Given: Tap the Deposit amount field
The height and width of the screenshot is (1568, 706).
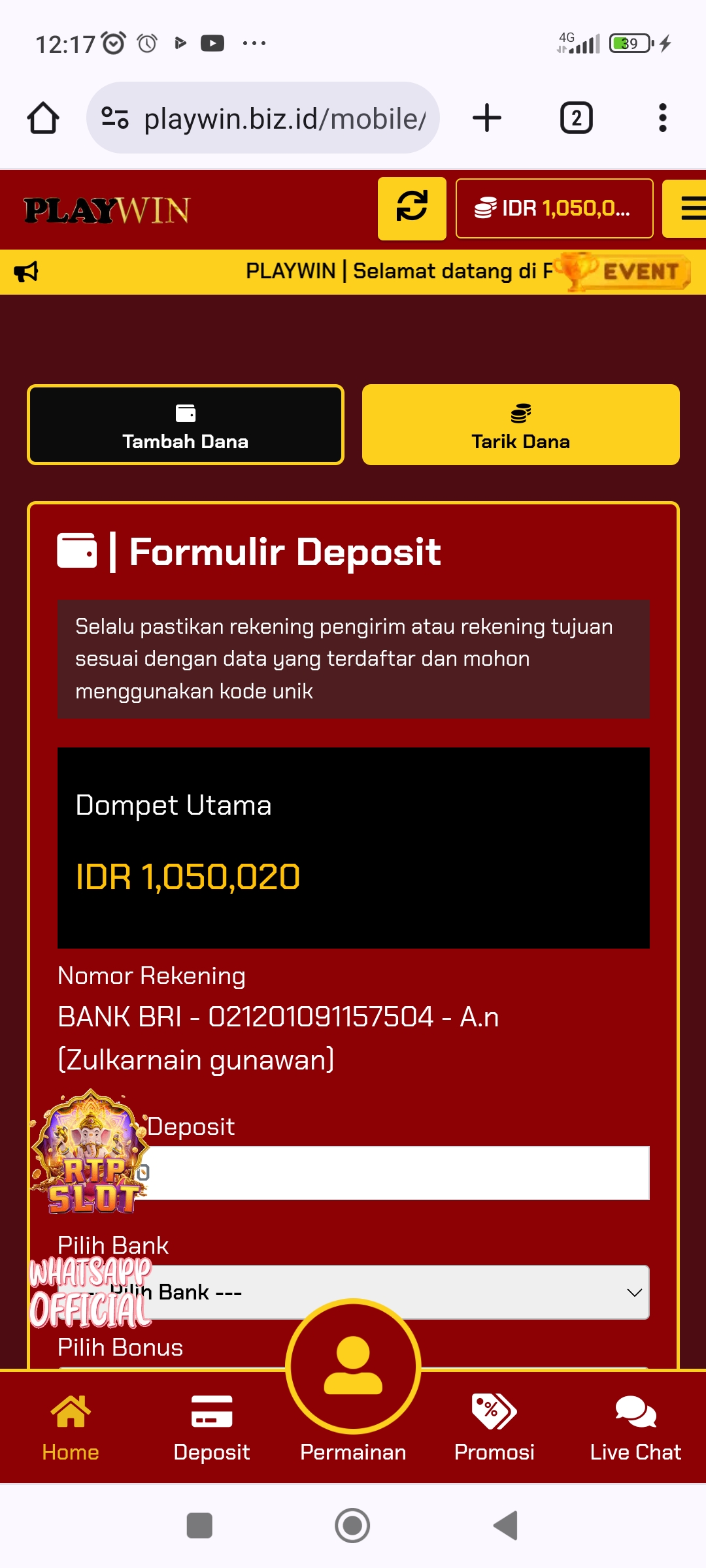Looking at the screenshot, I should (354, 1173).
